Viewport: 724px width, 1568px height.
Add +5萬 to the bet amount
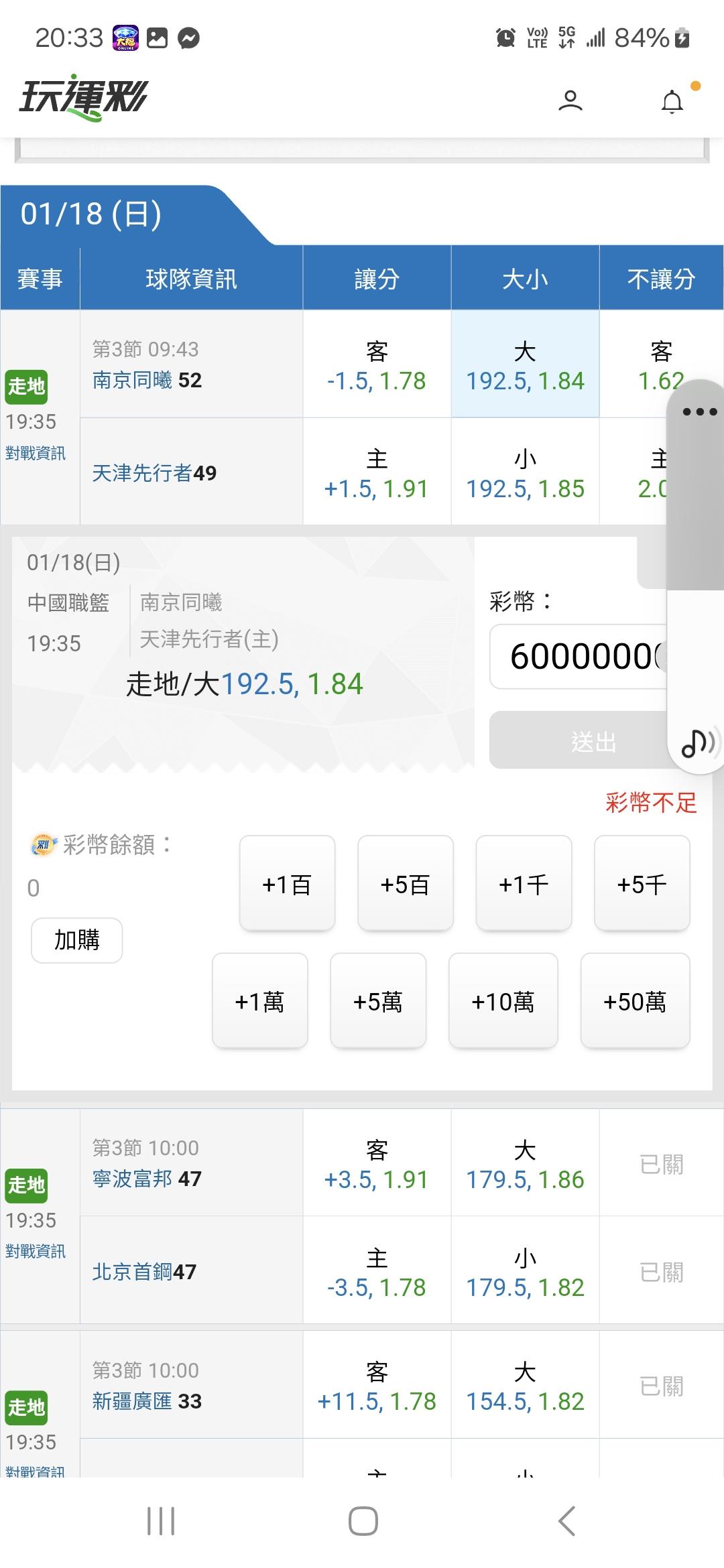tap(378, 1001)
